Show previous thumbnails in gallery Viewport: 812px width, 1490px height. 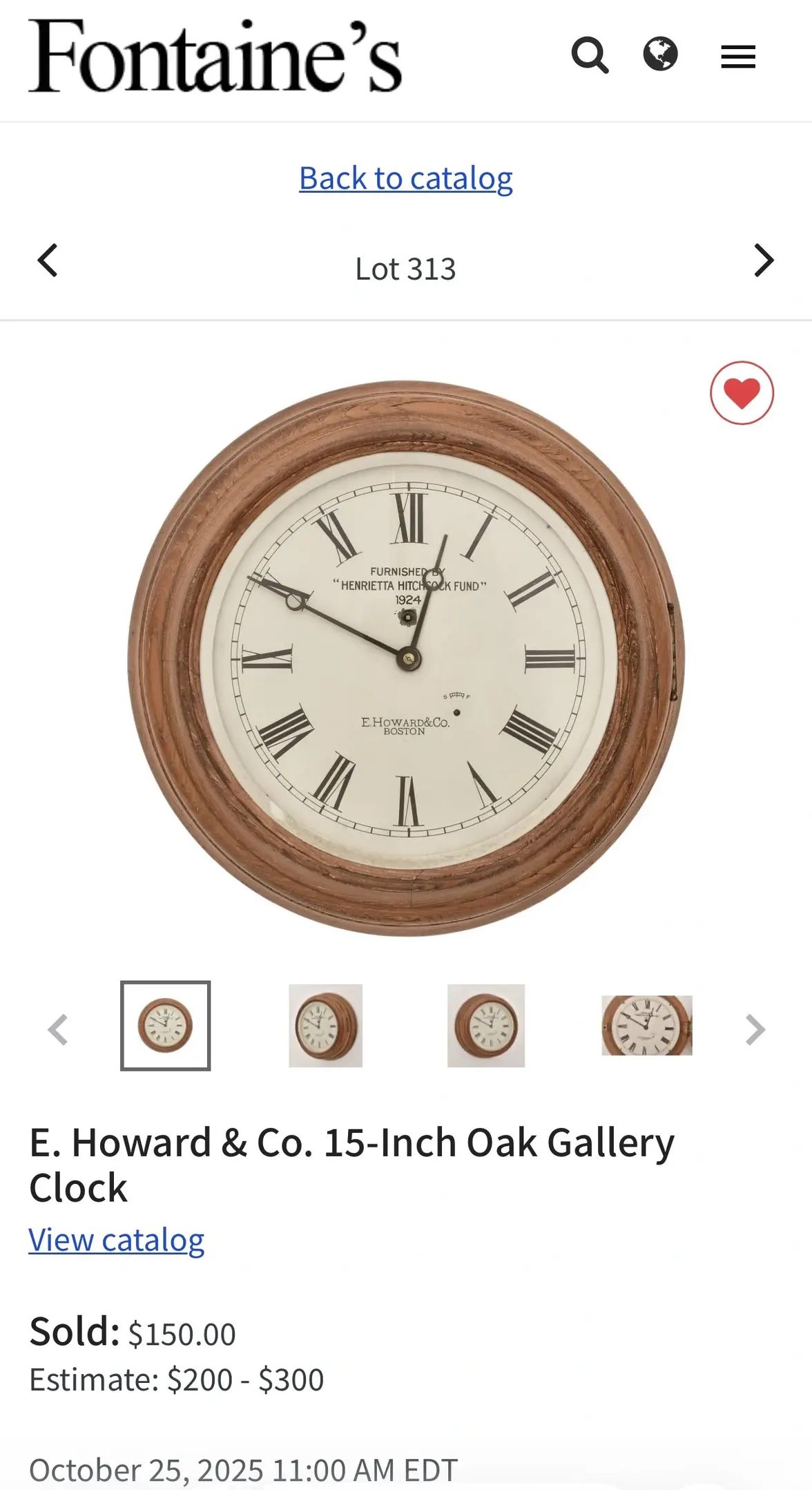58,1030
